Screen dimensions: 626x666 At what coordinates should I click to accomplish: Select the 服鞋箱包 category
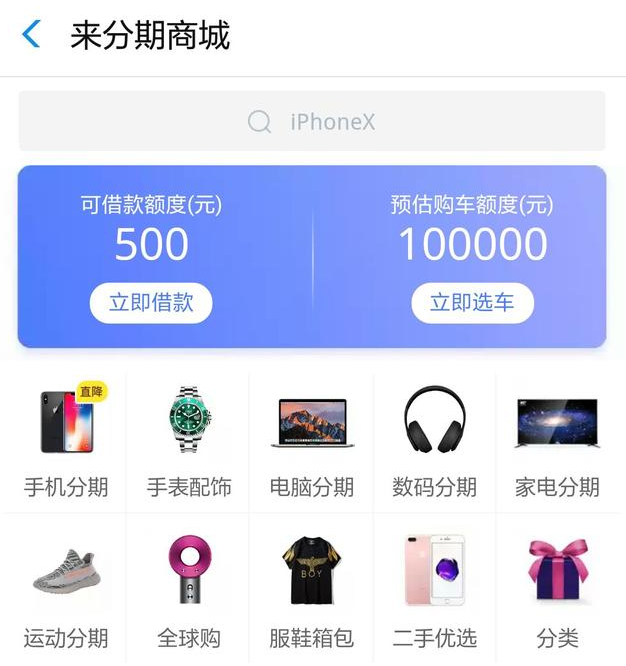click(311, 591)
